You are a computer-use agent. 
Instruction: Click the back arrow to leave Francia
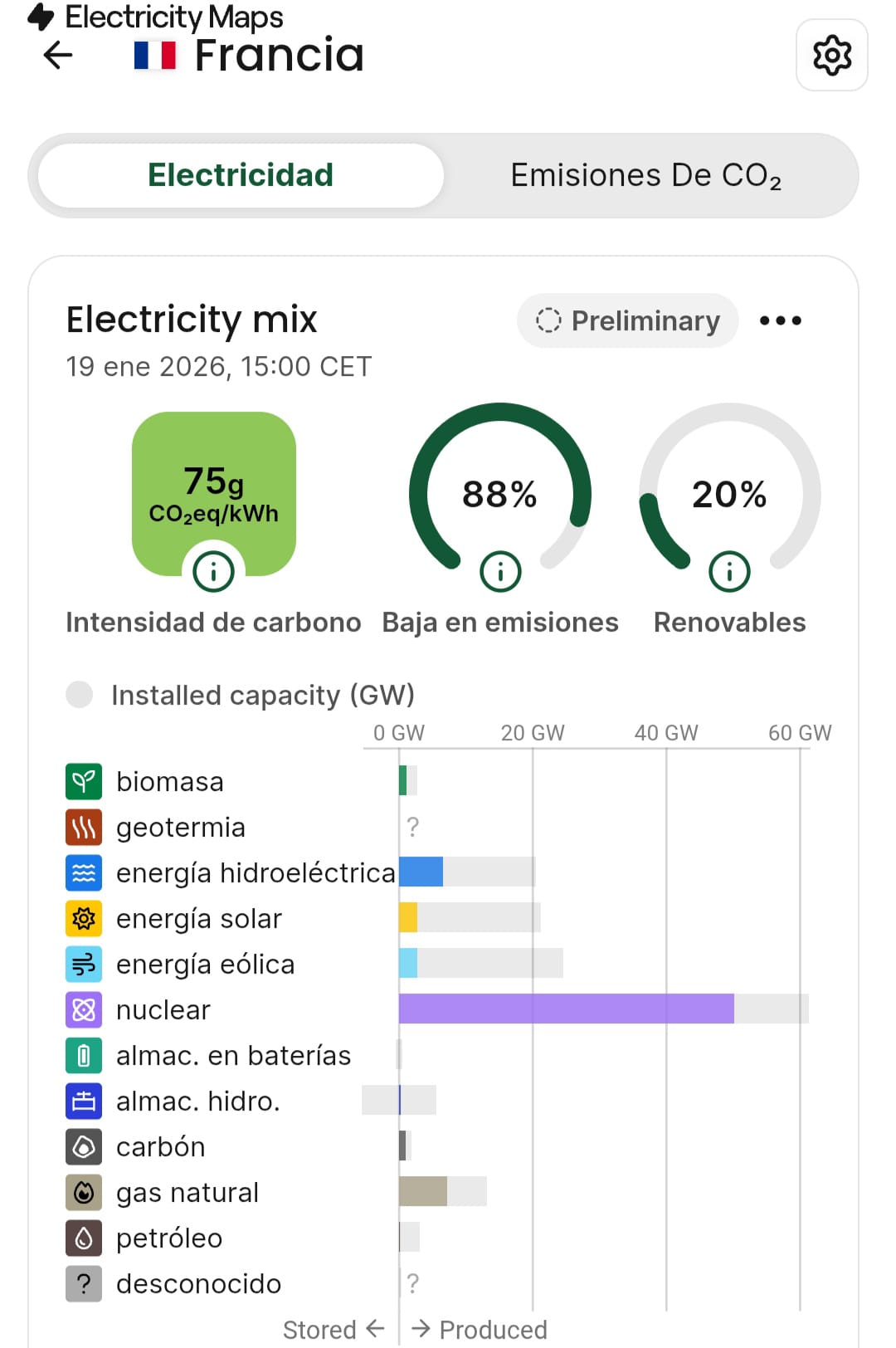(x=55, y=56)
